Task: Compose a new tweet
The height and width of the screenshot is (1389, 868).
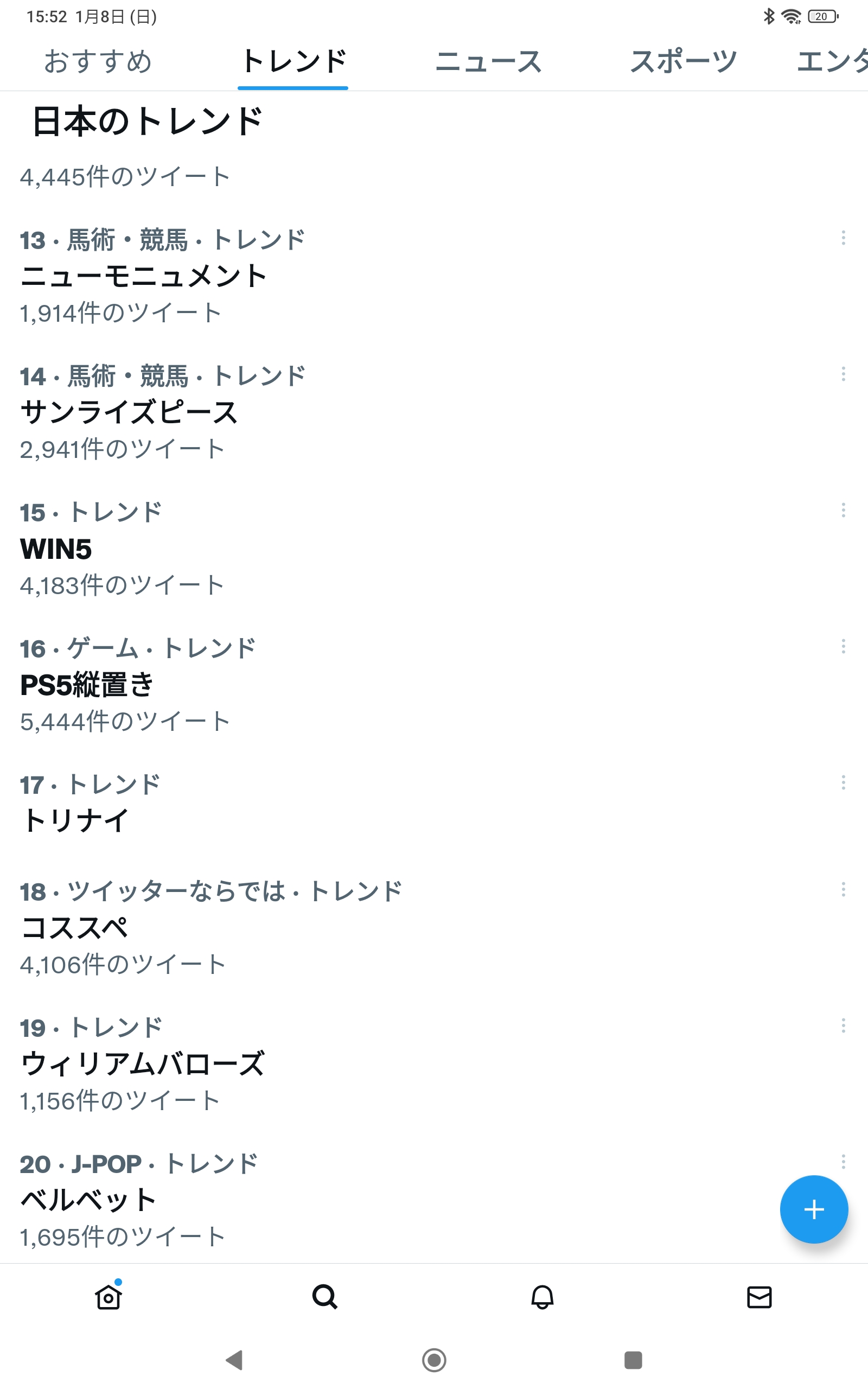Action: [813, 1209]
